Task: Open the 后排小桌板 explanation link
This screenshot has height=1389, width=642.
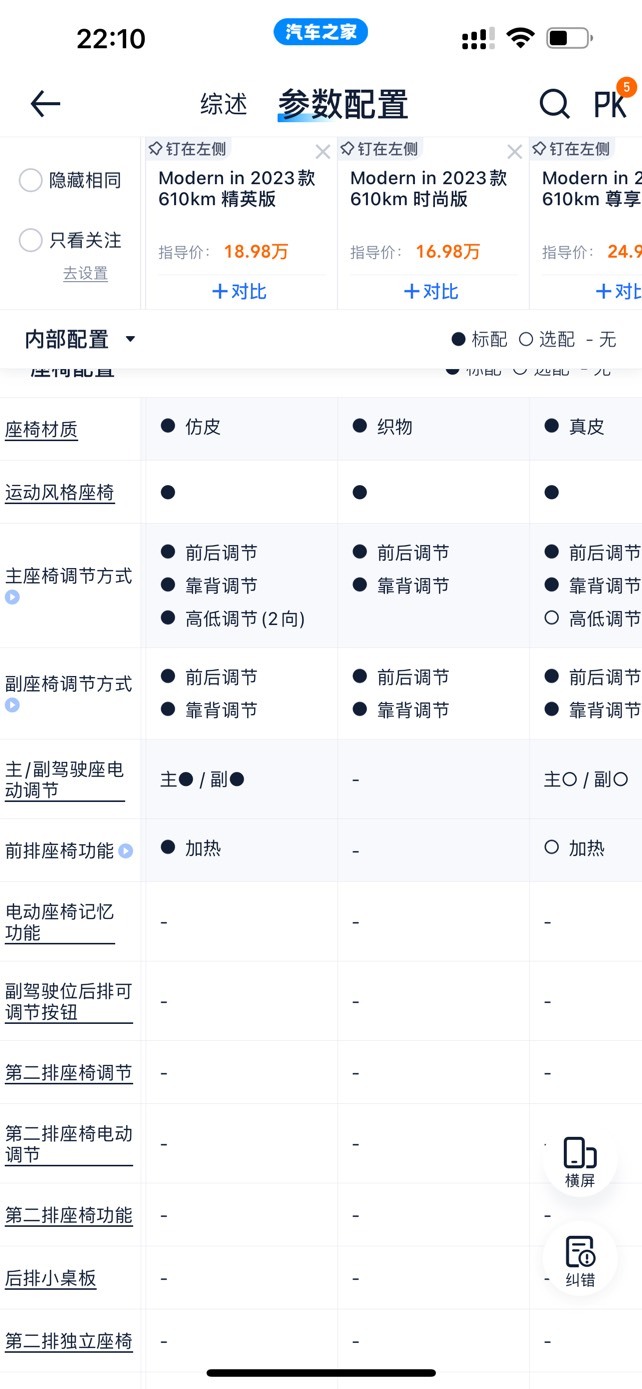Action: coord(50,1278)
